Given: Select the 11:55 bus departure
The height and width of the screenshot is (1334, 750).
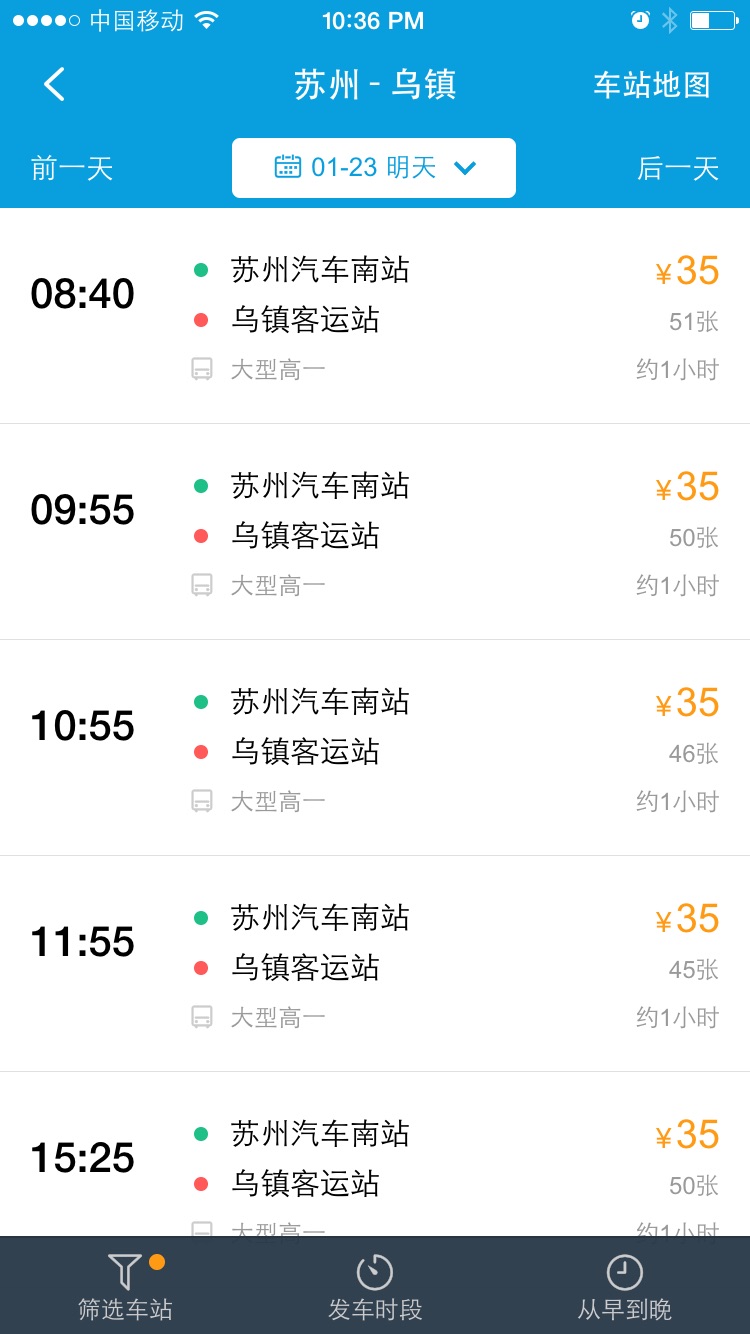Looking at the screenshot, I should (375, 964).
